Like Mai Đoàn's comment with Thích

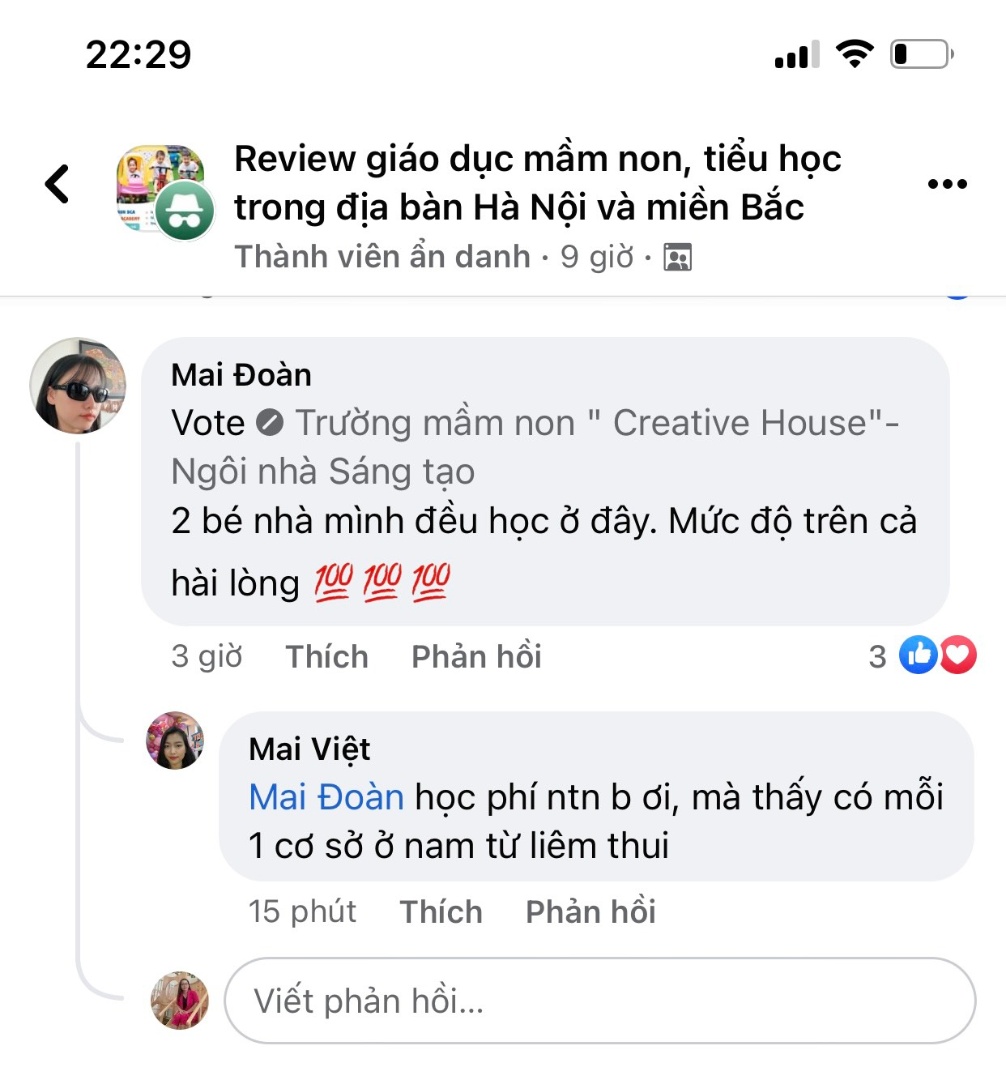[x=326, y=656]
